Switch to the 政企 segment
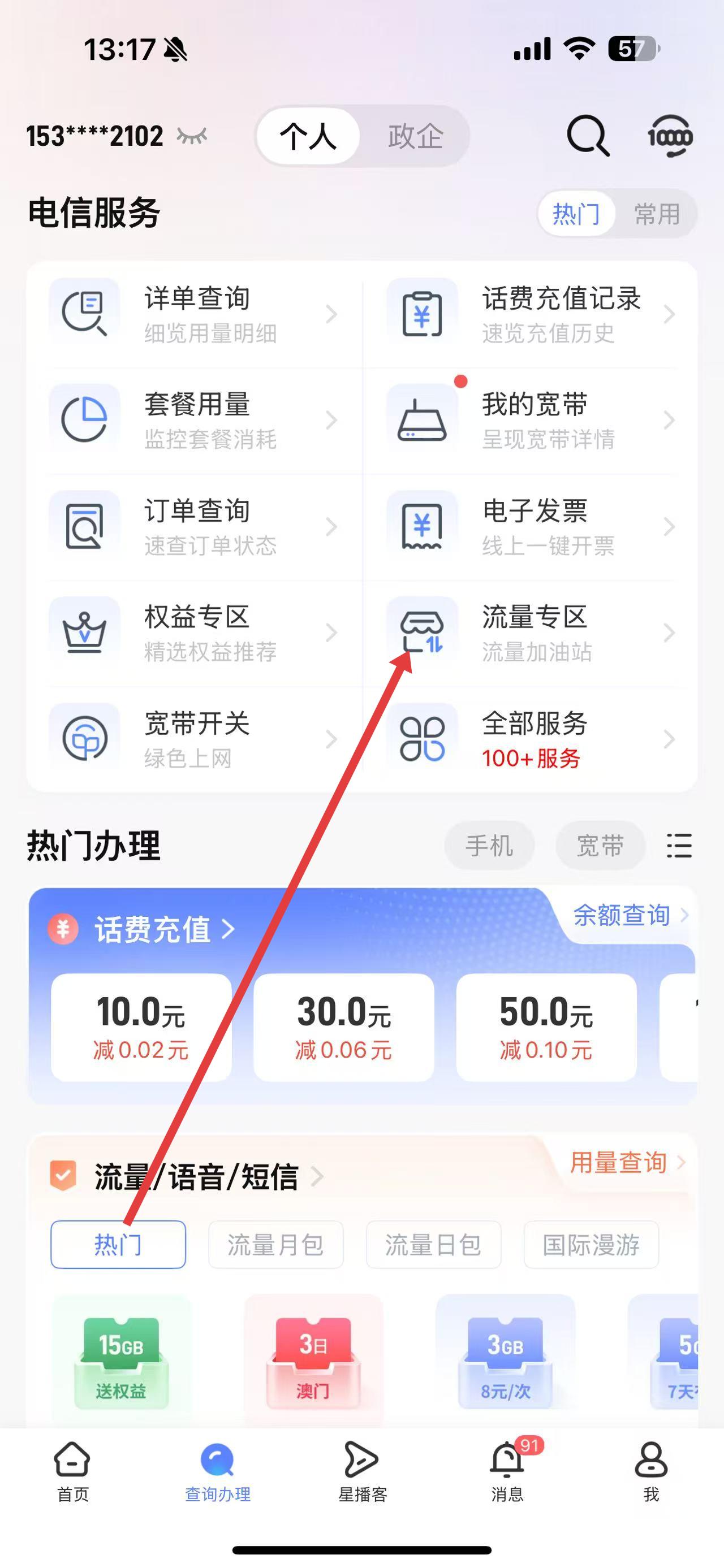 point(415,136)
